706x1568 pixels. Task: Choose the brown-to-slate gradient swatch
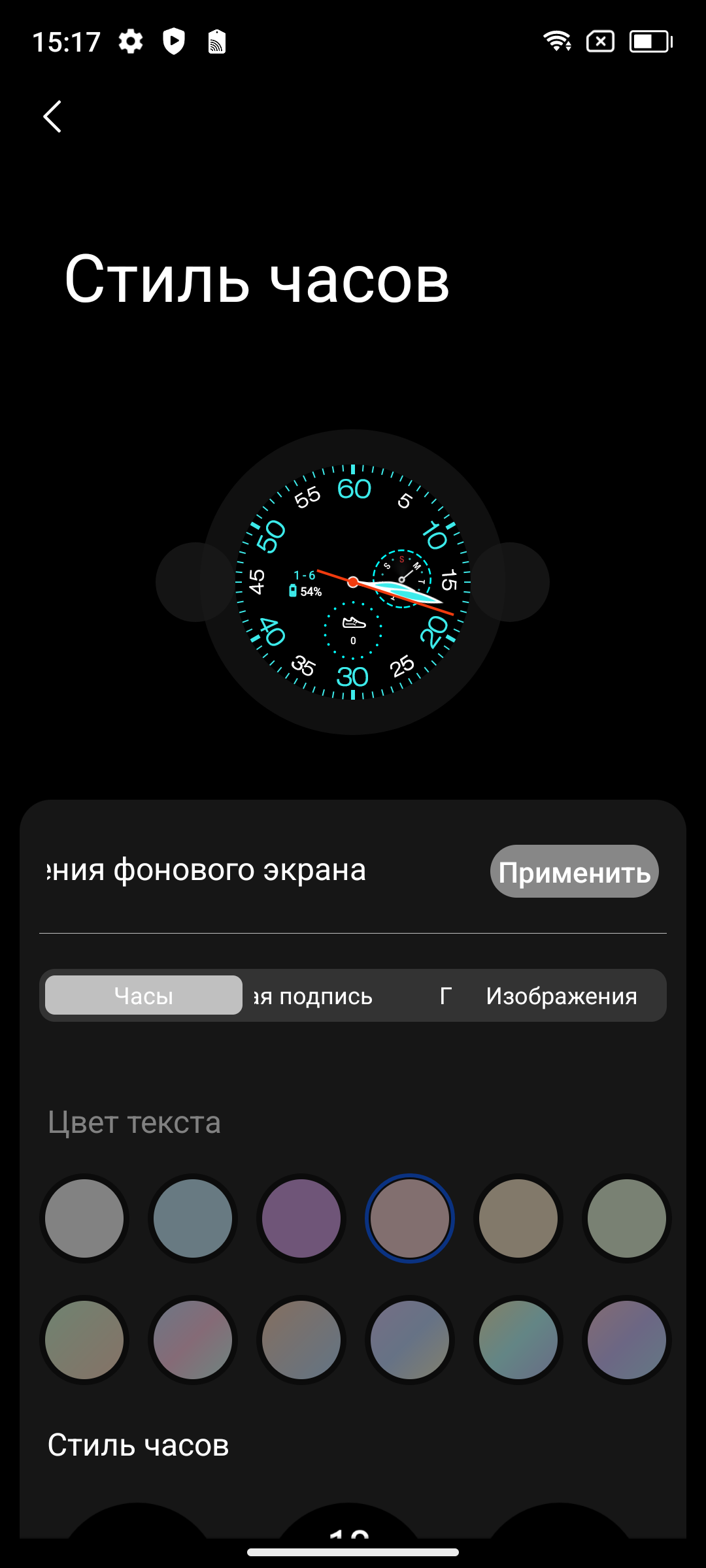[x=301, y=1340]
